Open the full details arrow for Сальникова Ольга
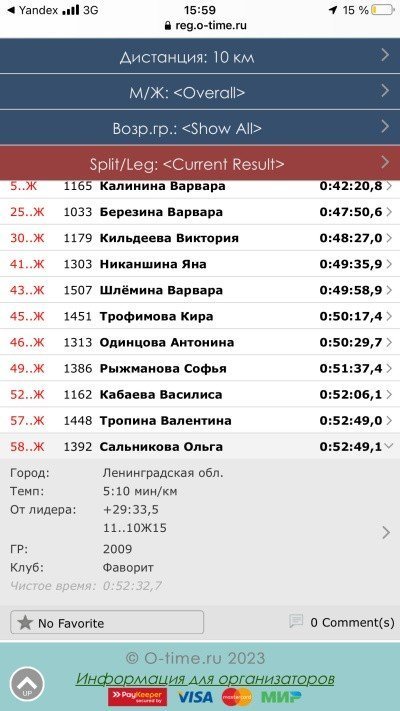This screenshot has width=400, height=711. (386, 532)
